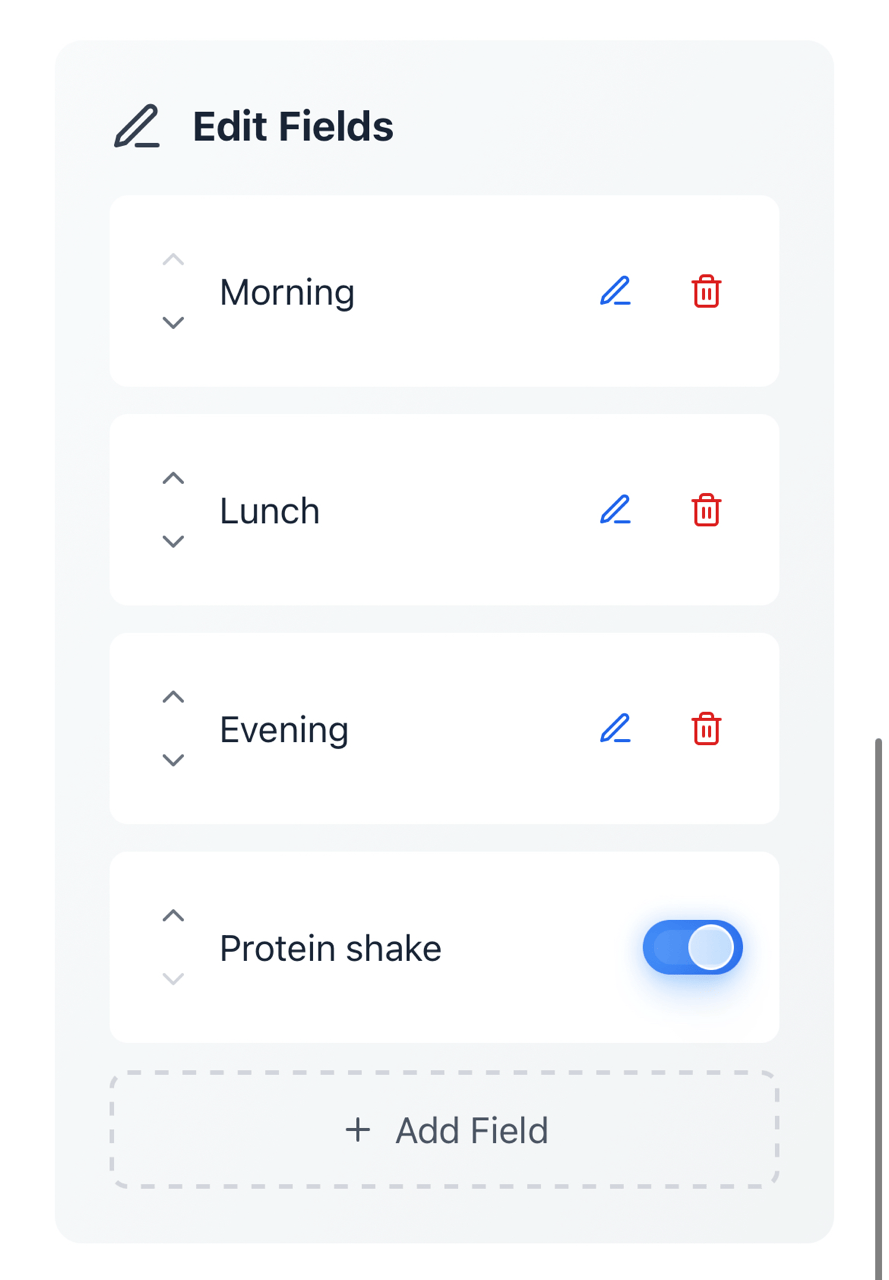
Task: Open the Evening field editor pencil icon
Action: tap(615, 729)
